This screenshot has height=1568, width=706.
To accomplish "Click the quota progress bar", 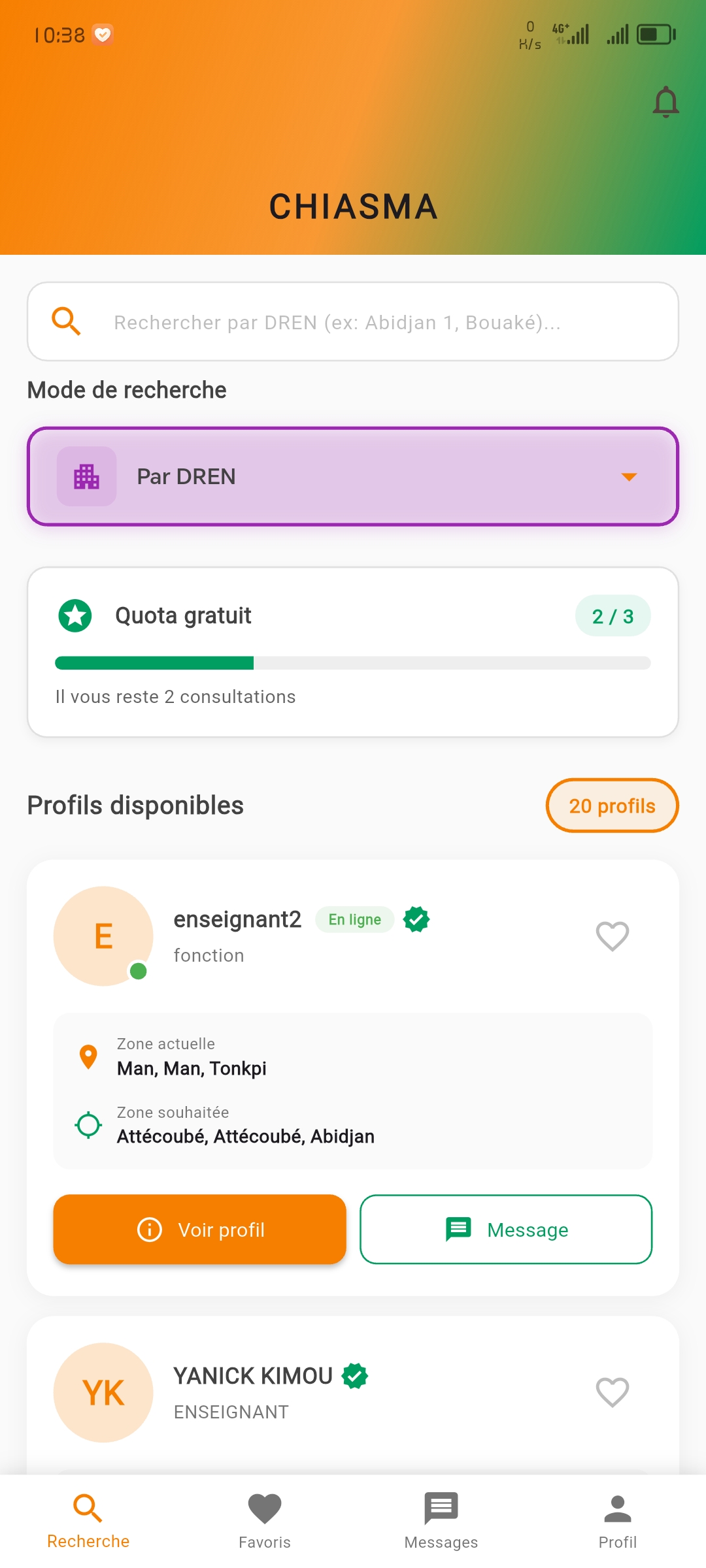I will tap(353, 662).
